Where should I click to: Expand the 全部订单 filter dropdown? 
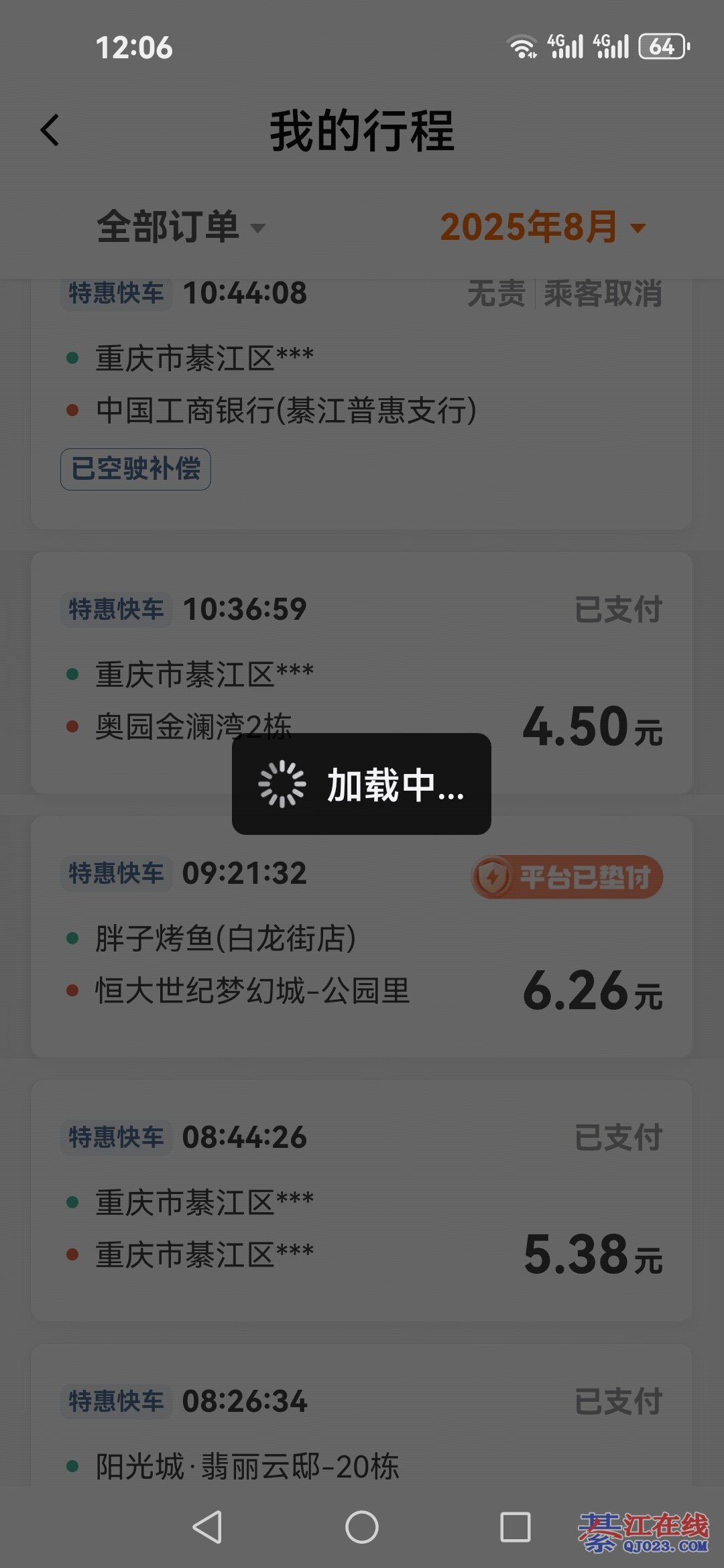coord(181,226)
